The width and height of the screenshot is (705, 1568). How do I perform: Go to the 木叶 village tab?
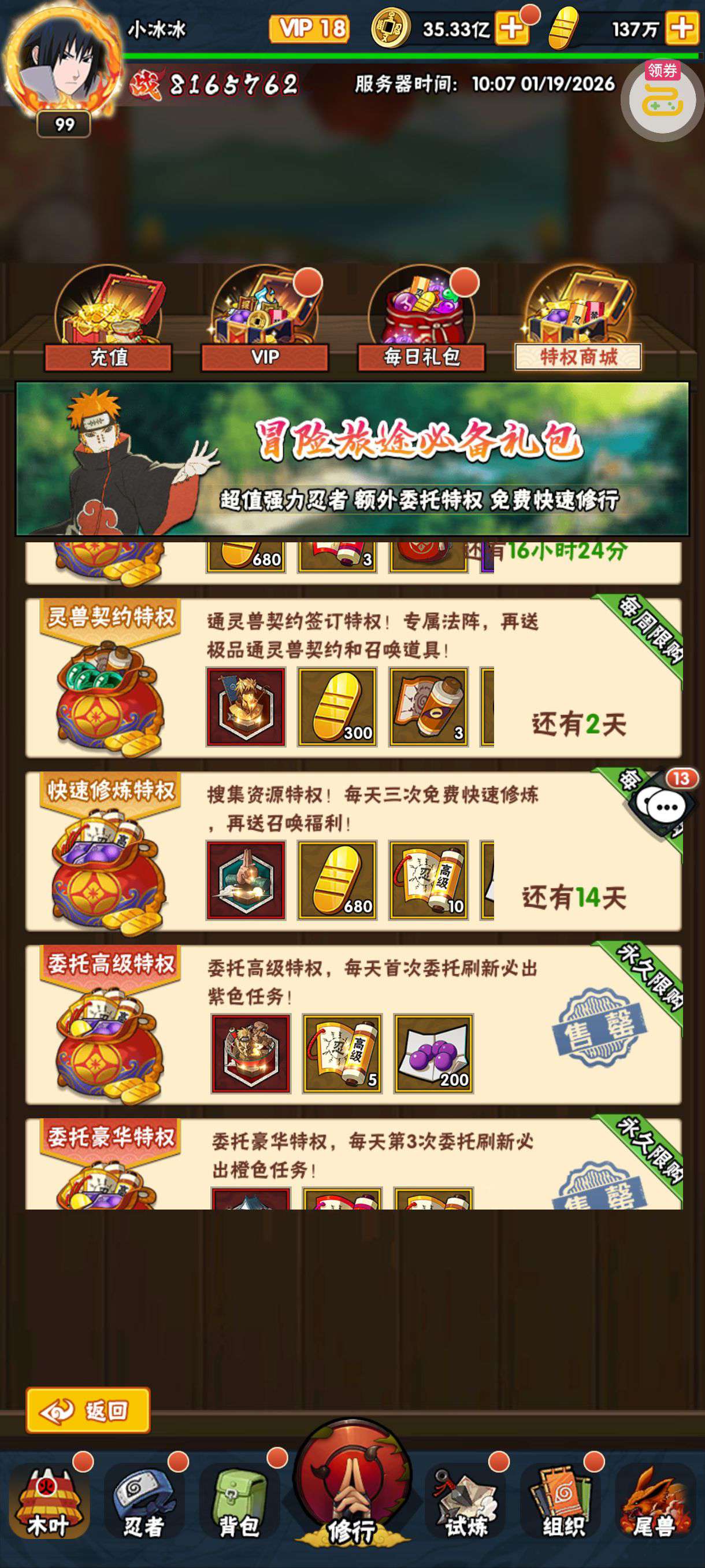[x=49, y=1502]
